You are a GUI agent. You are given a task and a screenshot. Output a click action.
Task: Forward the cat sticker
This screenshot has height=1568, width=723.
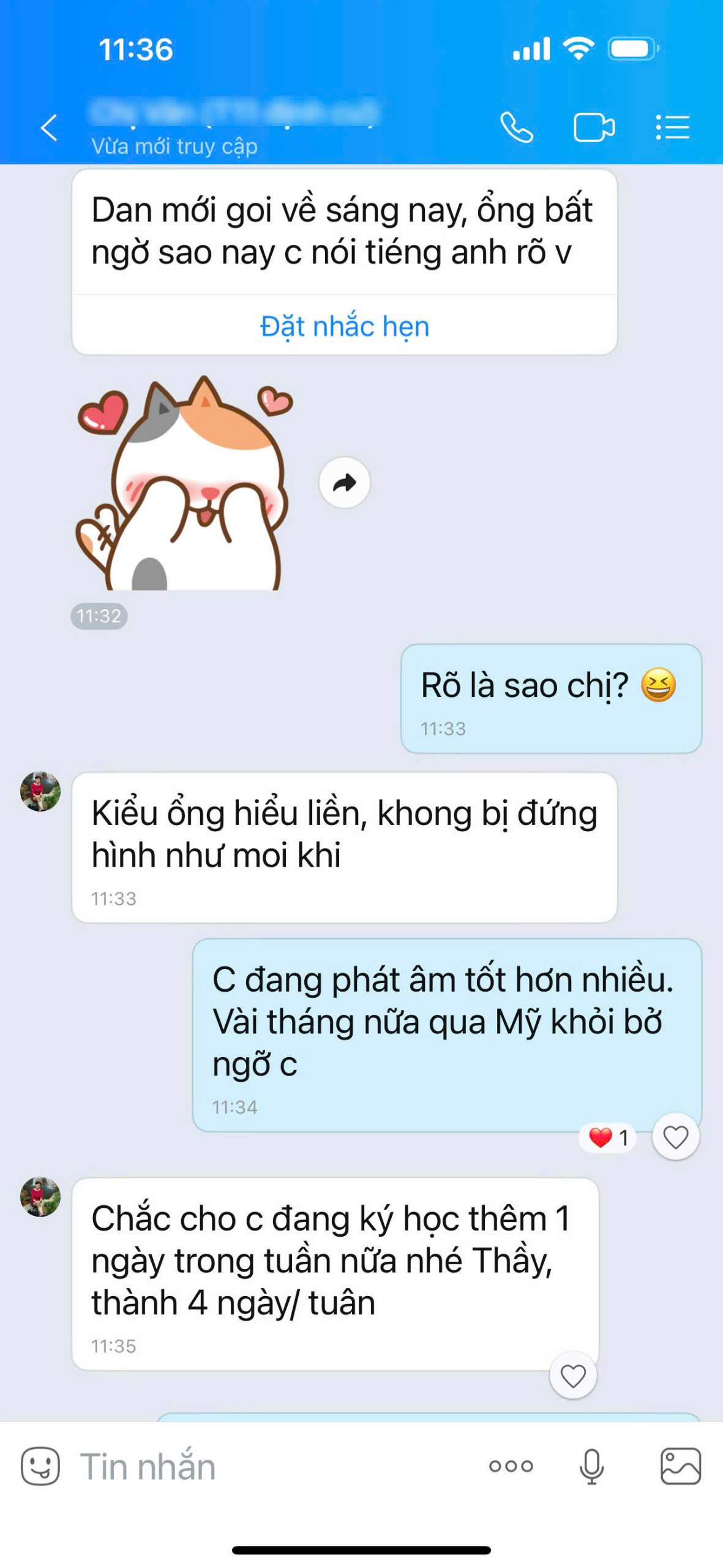tap(345, 483)
